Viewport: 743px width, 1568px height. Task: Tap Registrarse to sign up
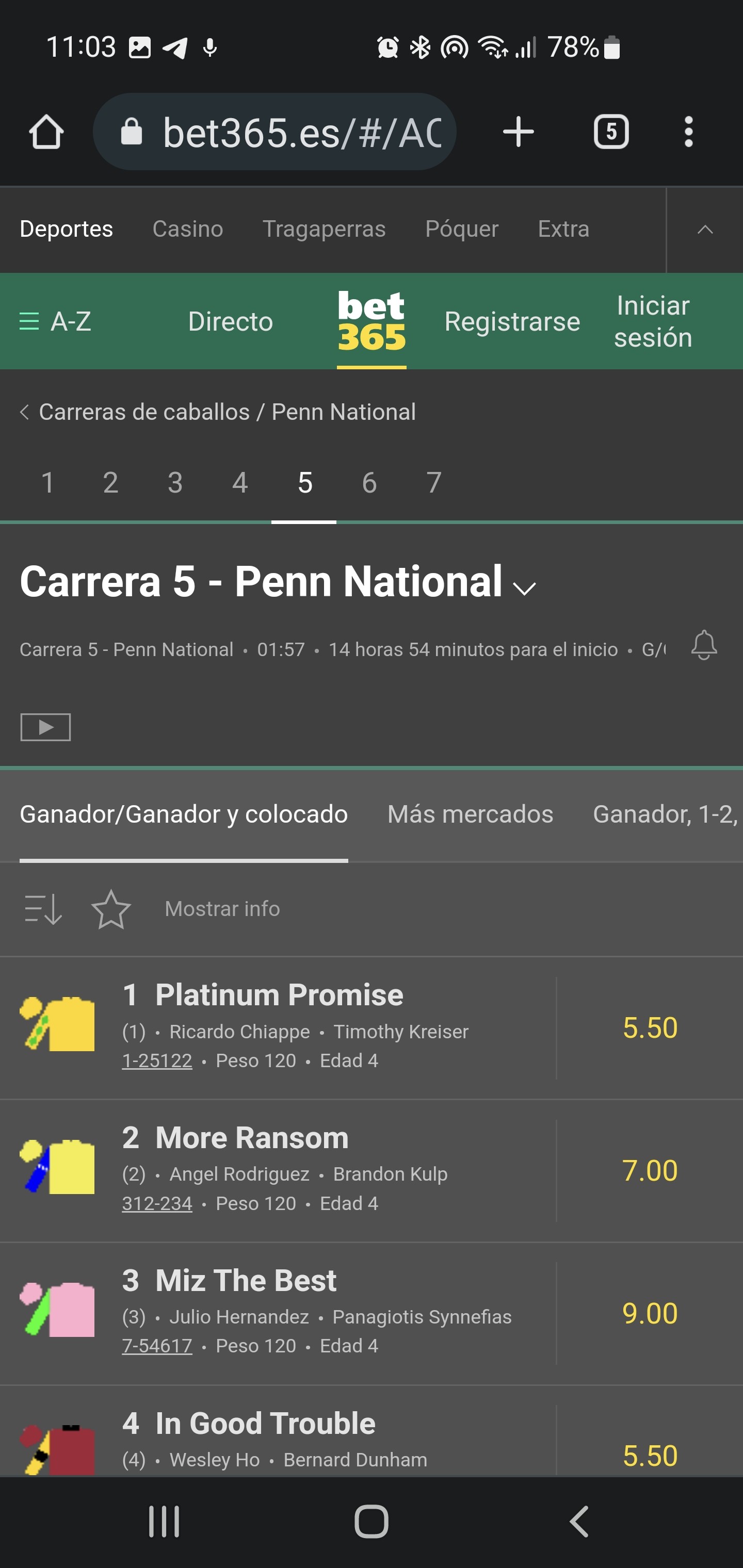[512, 321]
